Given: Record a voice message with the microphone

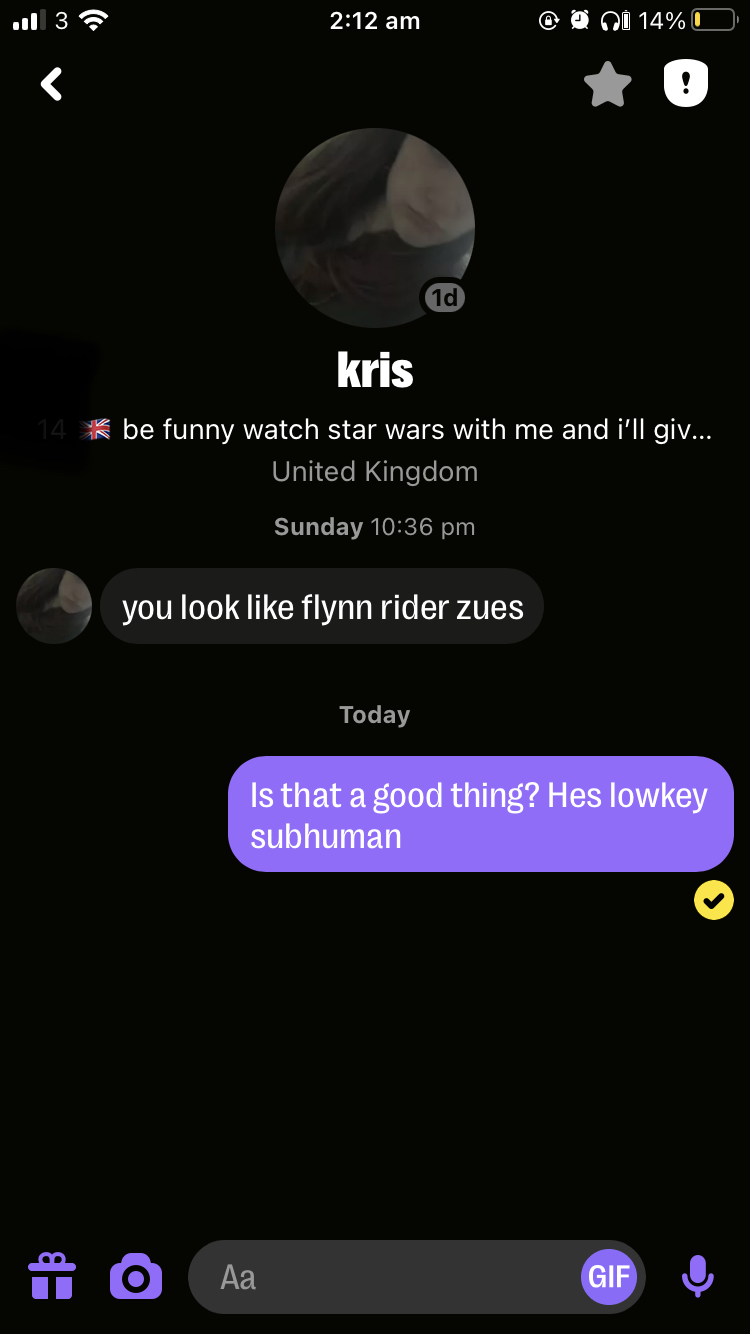Looking at the screenshot, I should click(697, 1276).
